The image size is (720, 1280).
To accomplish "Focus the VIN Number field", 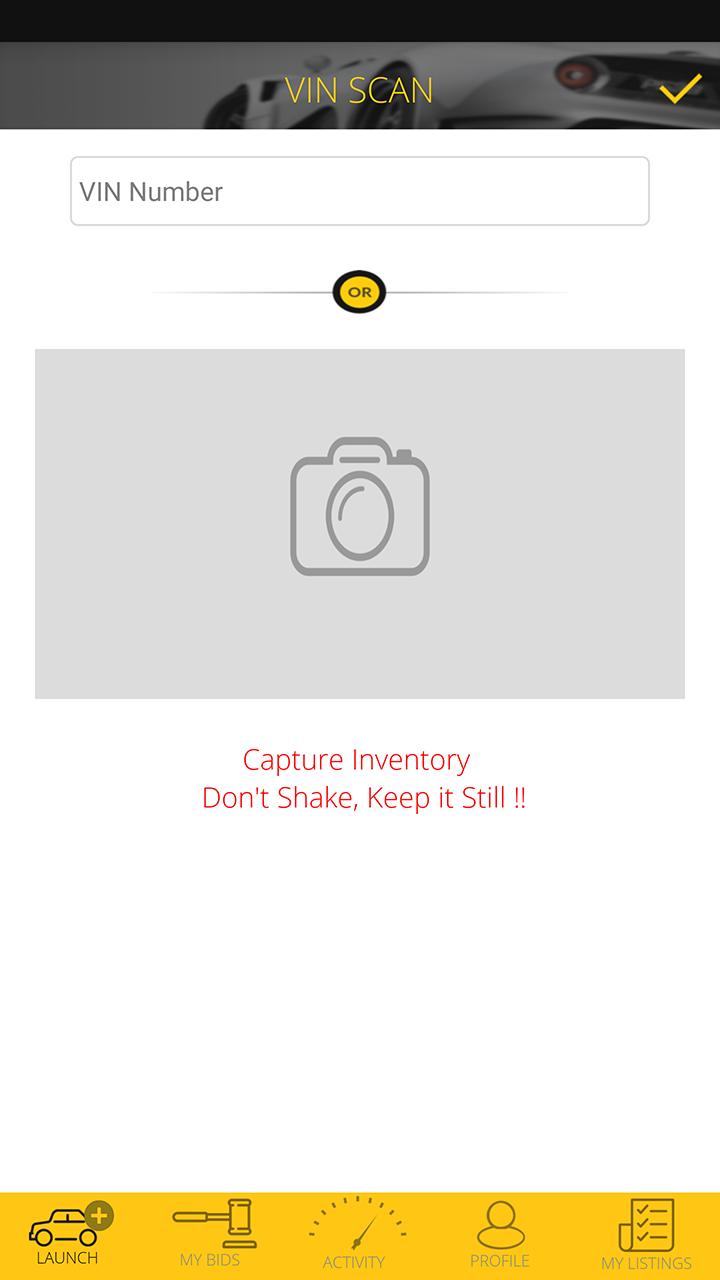I will click(360, 191).
